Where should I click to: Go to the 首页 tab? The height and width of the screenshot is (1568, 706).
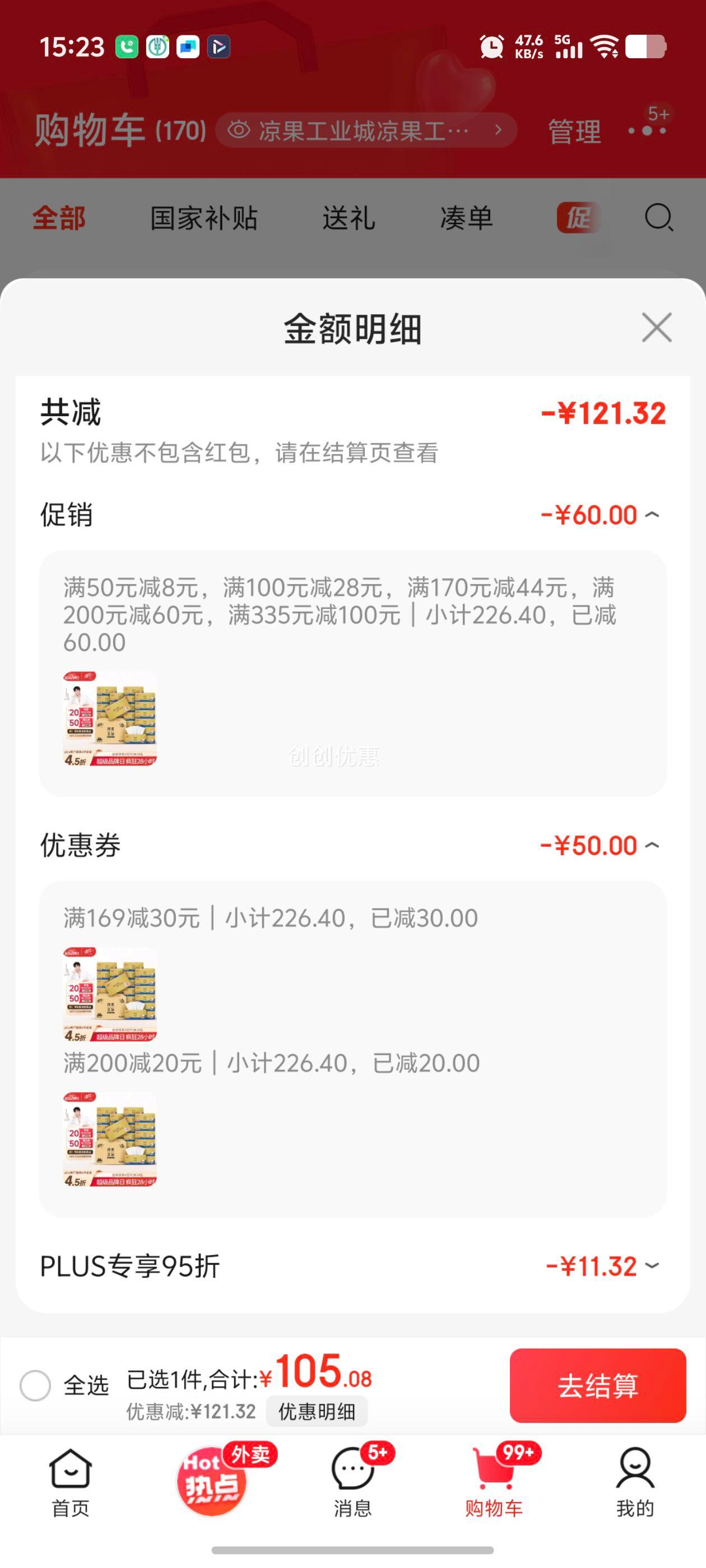coord(70,1482)
